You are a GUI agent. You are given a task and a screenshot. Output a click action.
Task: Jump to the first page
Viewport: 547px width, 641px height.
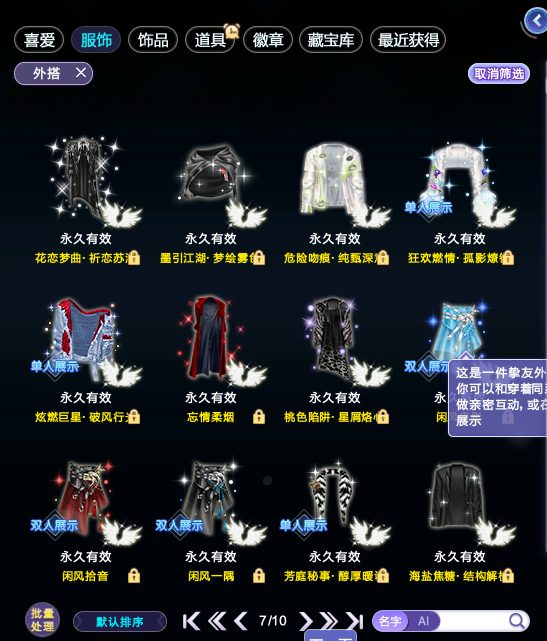[191, 621]
